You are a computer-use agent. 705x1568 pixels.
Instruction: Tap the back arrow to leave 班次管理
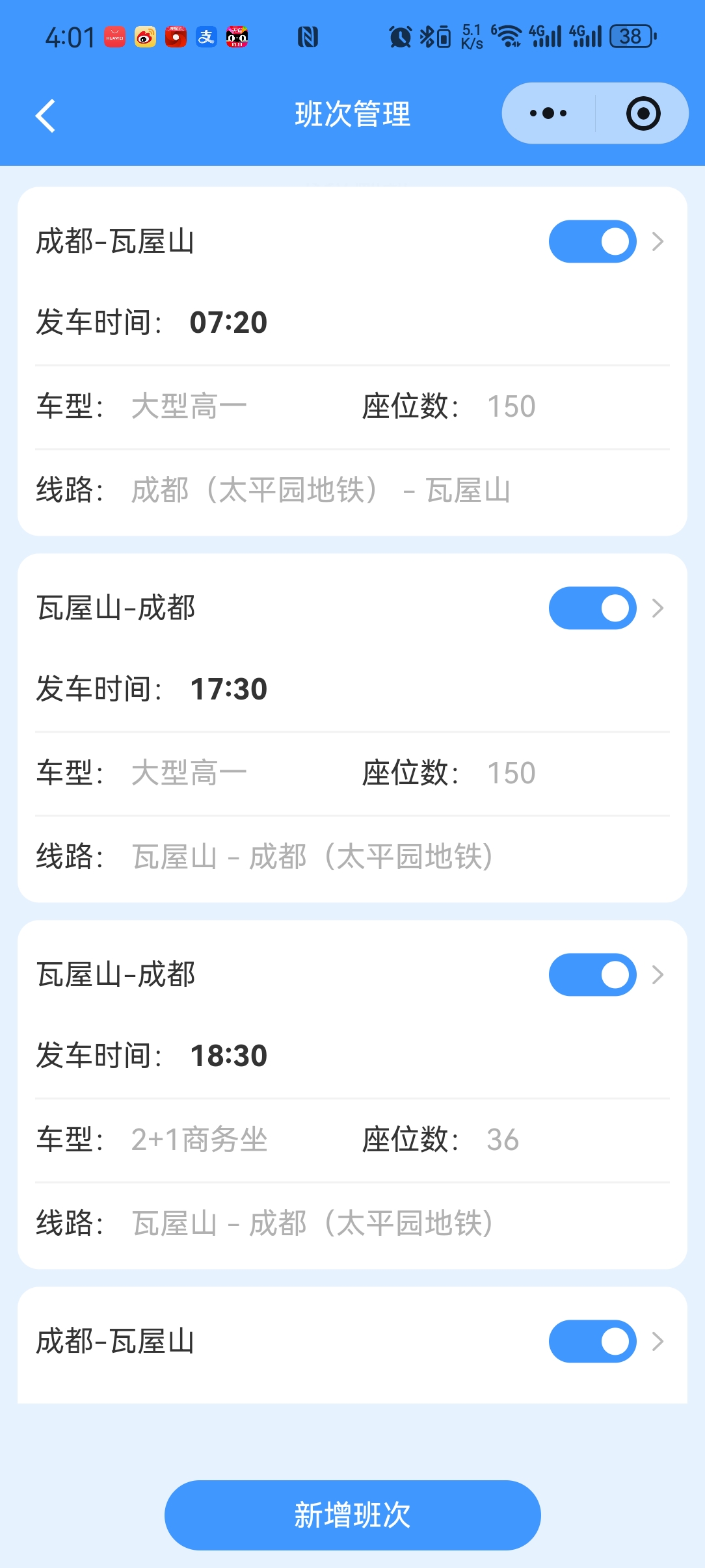44,114
